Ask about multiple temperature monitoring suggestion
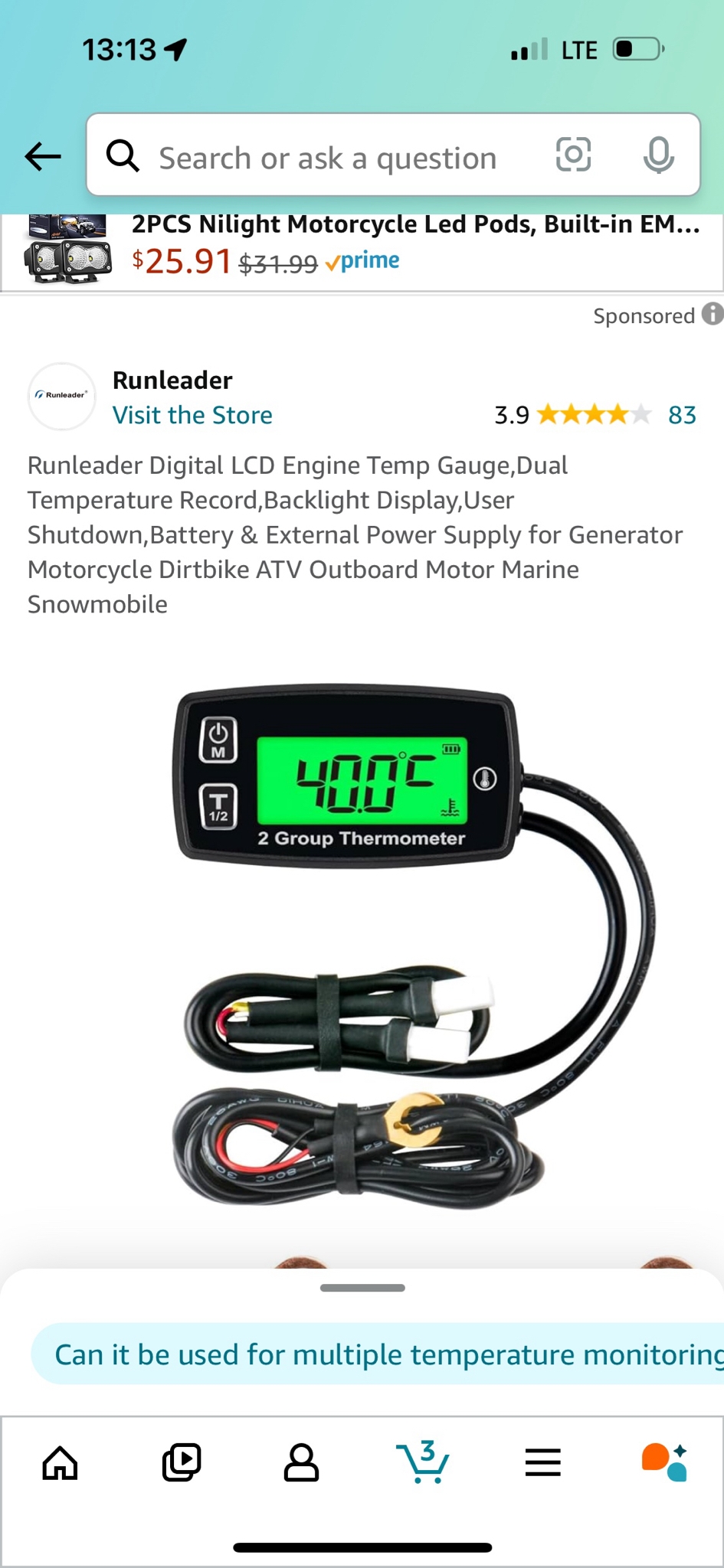Viewport: 724px width, 1568px height. point(383,1354)
